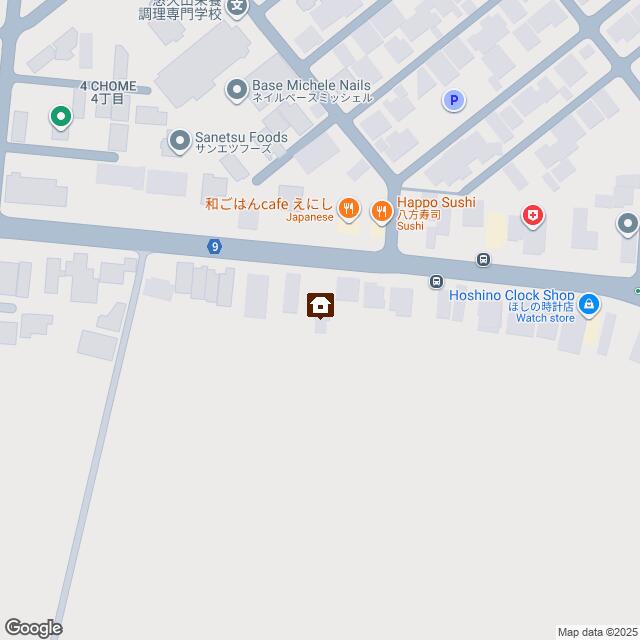Viewport: 640px width, 640px height.
Task: Tap the cooking school marker at top
Action: (236, 6)
